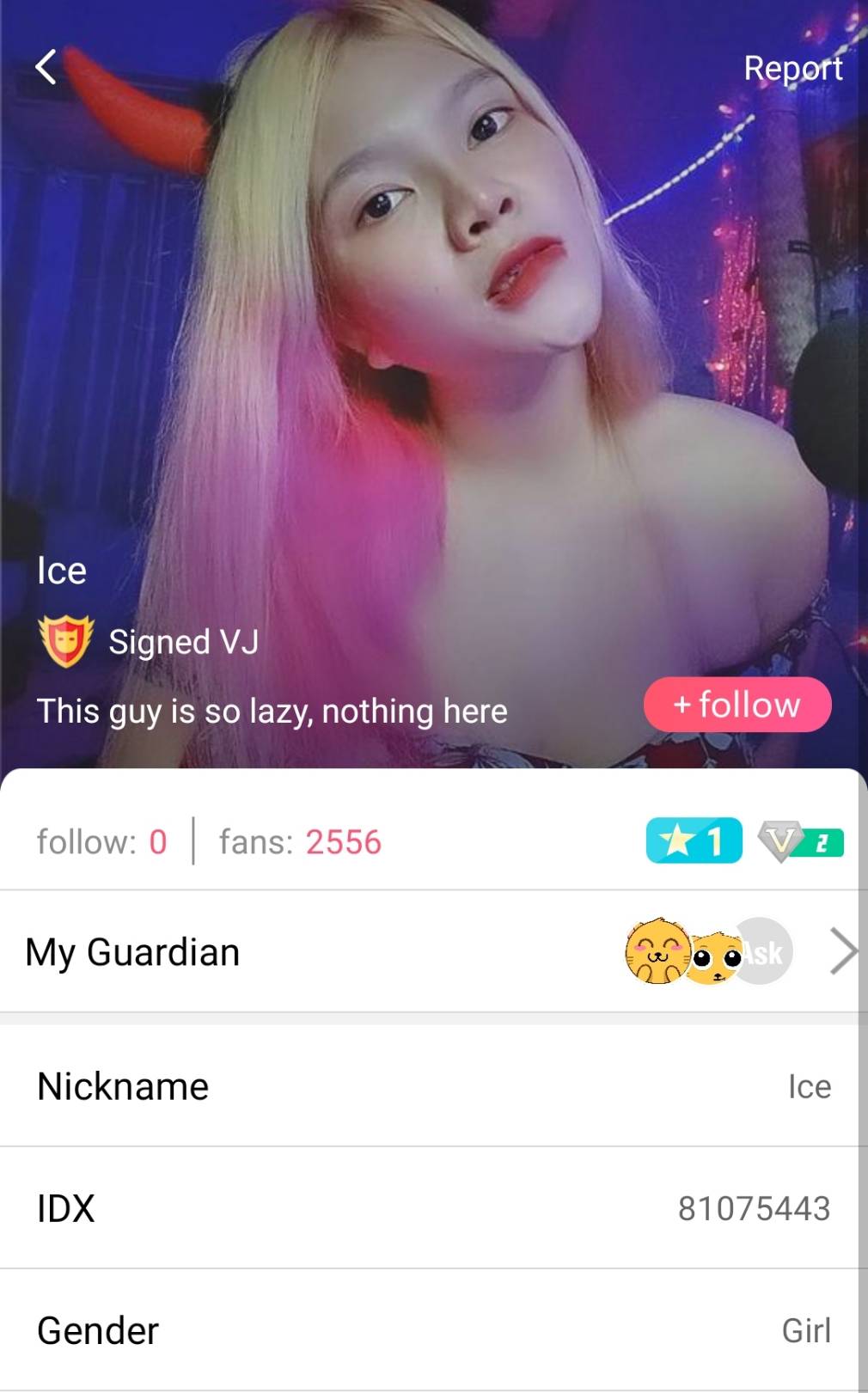Follow the user Ice
The image size is (868, 1393).
pos(737,705)
